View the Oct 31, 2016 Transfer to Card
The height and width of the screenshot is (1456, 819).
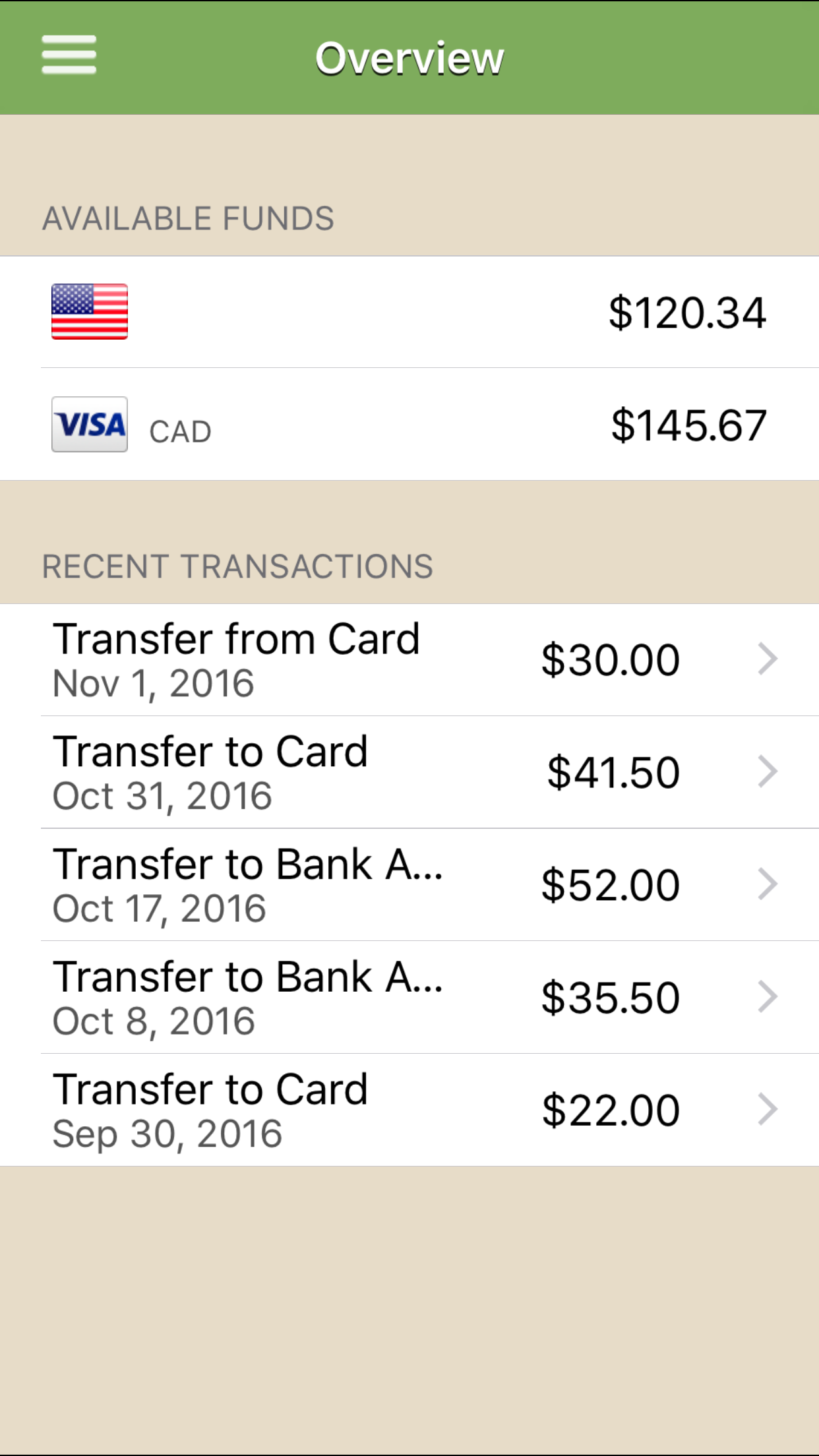[409, 772]
